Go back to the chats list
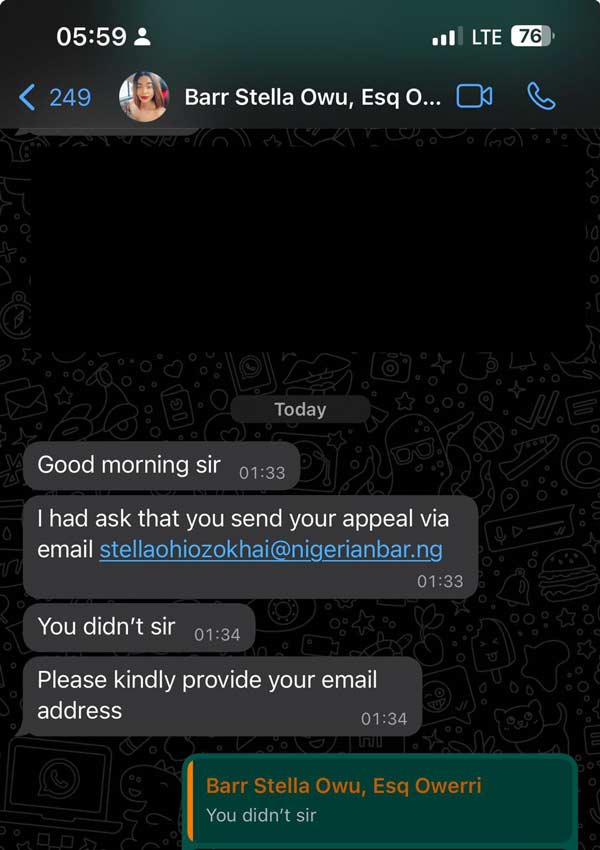 [x=54, y=97]
